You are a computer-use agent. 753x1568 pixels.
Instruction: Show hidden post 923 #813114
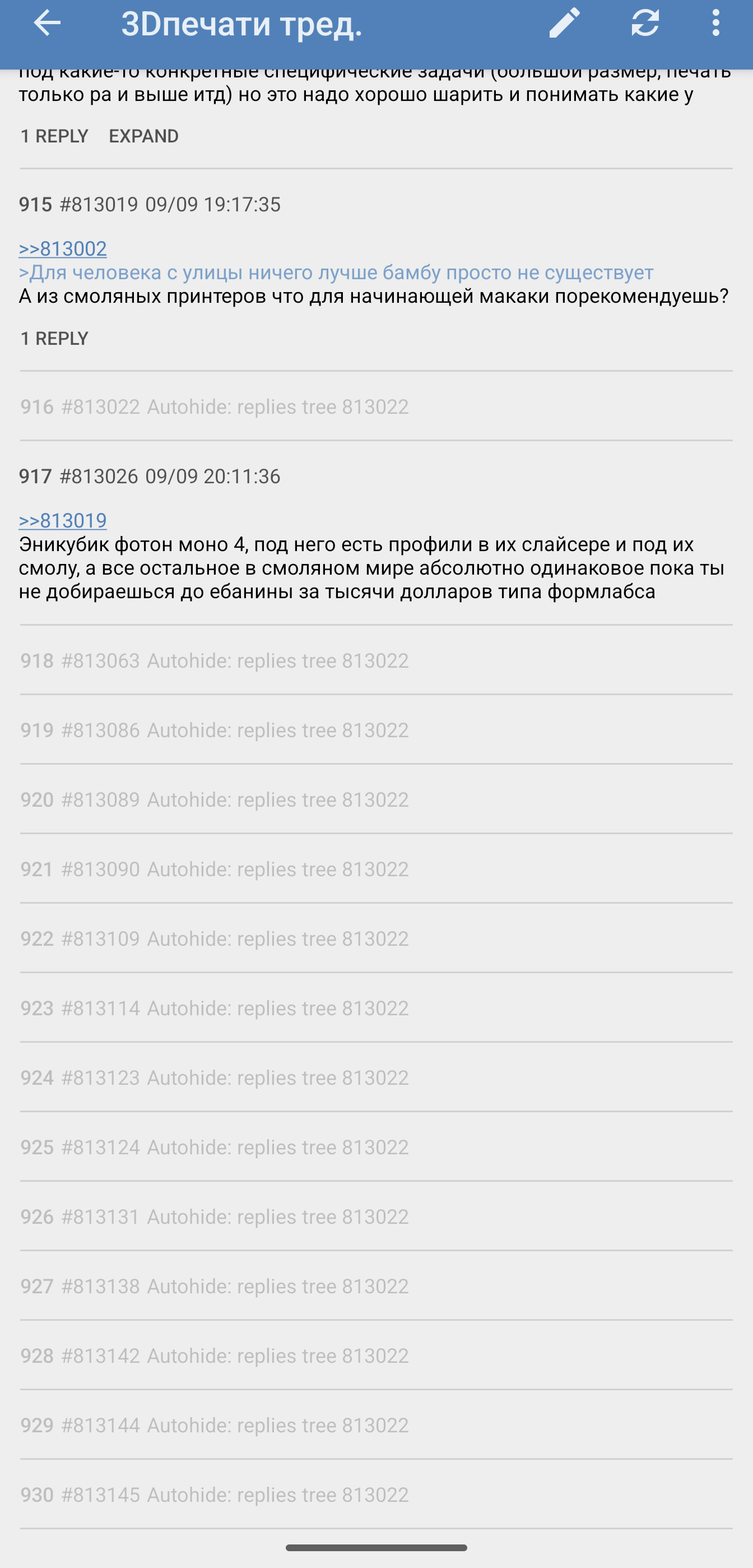(x=214, y=1008)
